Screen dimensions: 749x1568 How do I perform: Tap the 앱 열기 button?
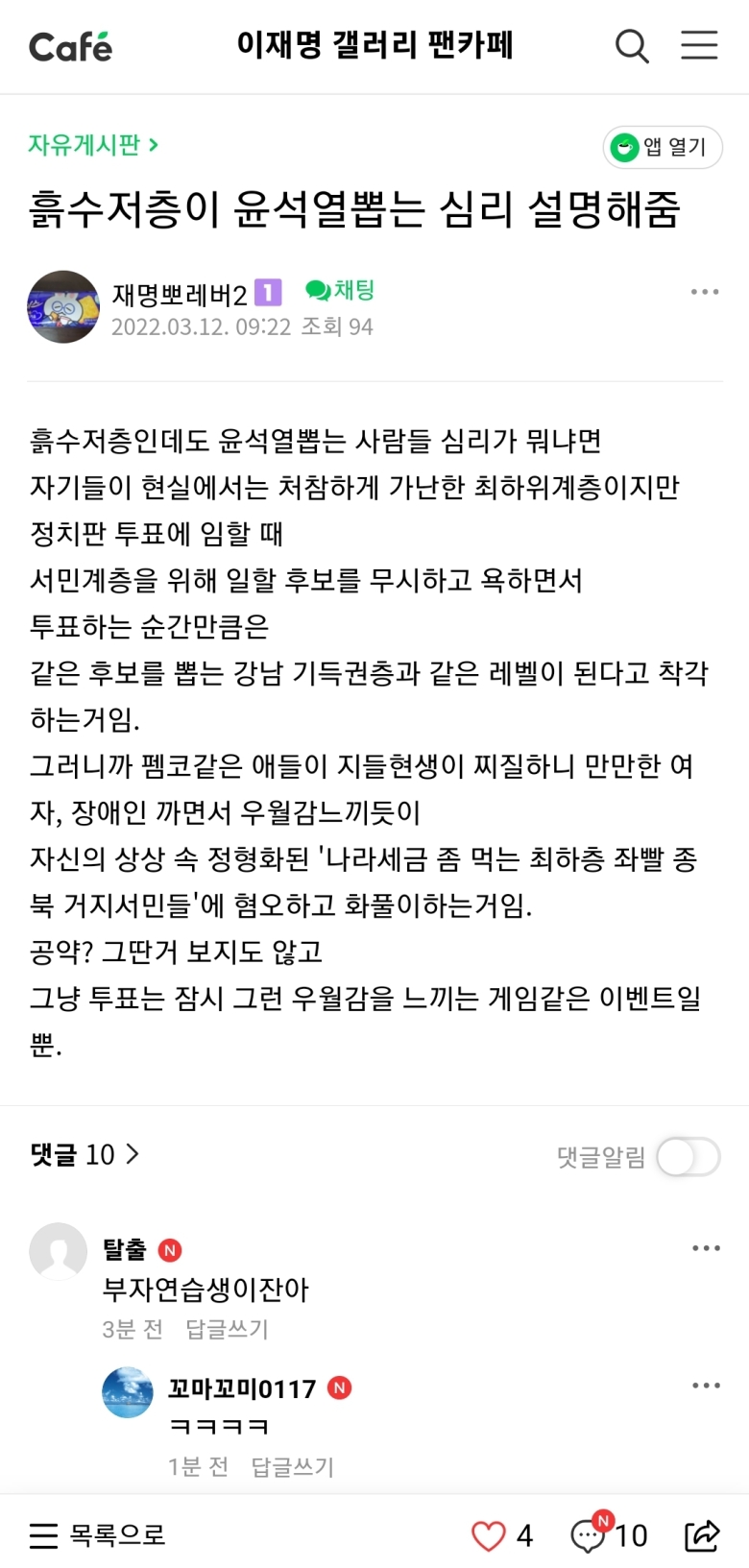(x=663, y=148)
